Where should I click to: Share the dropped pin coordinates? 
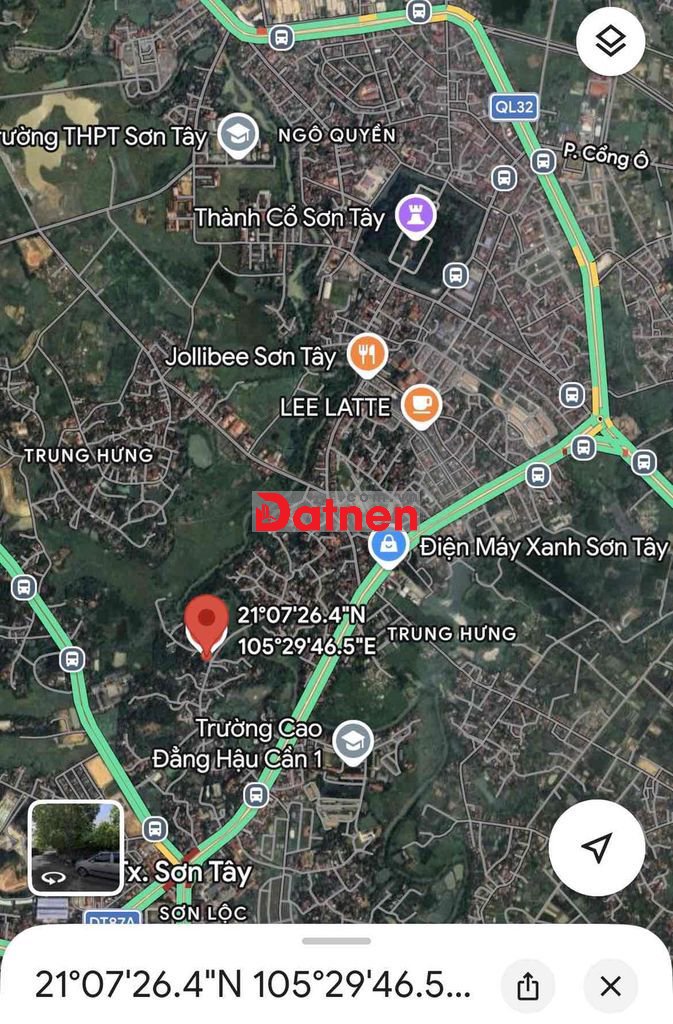click(x=528, y=986)
